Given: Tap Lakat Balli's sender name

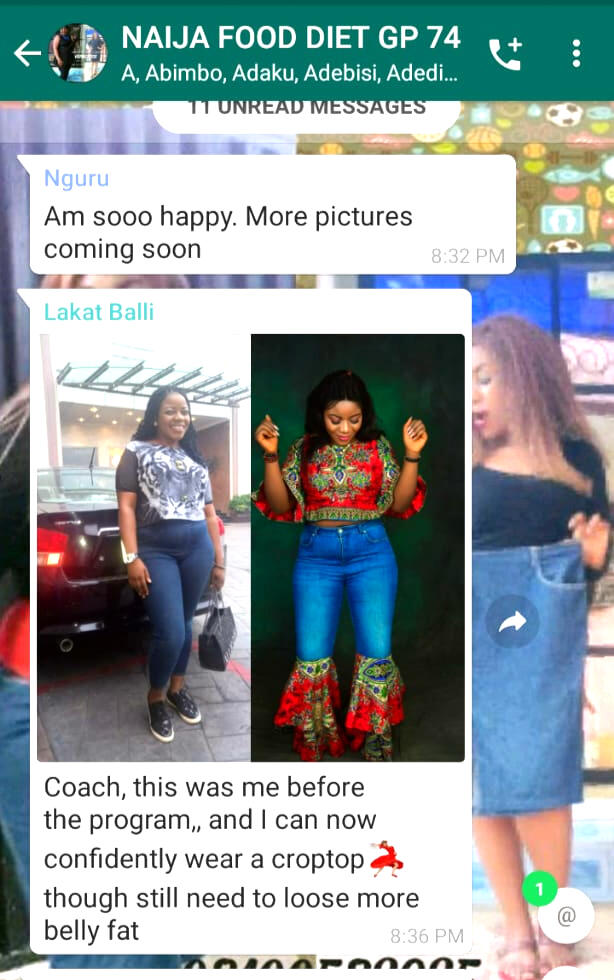Looking at the screenshot, I should point(99,312).
